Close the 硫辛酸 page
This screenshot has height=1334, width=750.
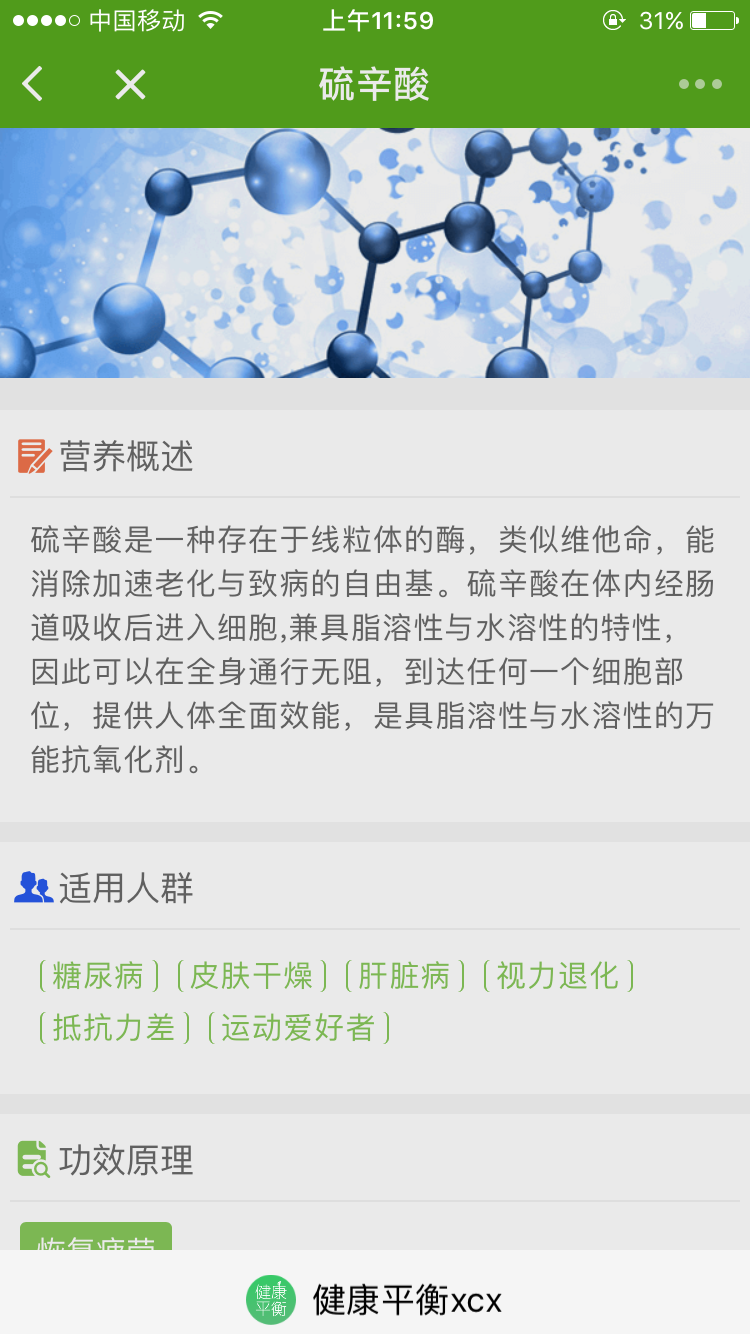coord(130,85)
